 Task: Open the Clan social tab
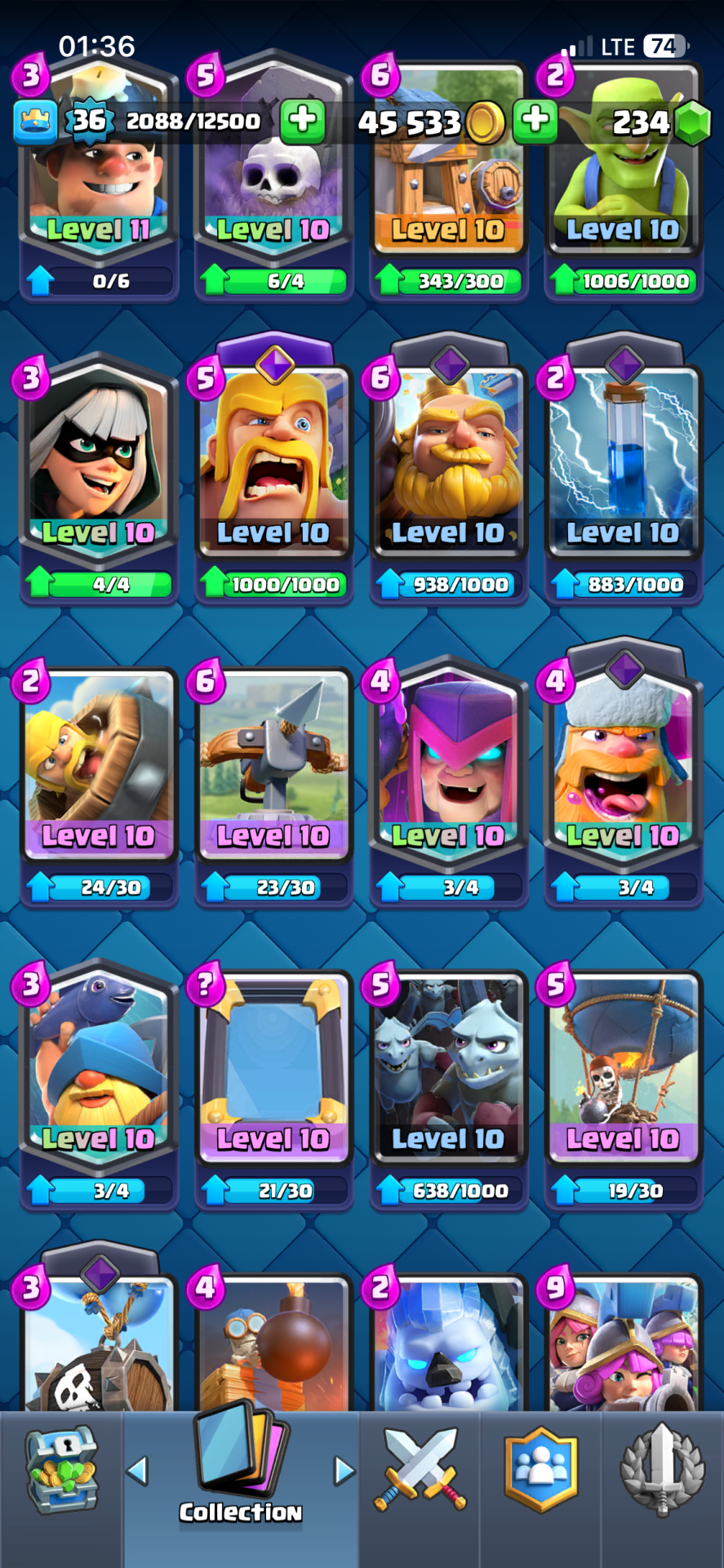540,1470
